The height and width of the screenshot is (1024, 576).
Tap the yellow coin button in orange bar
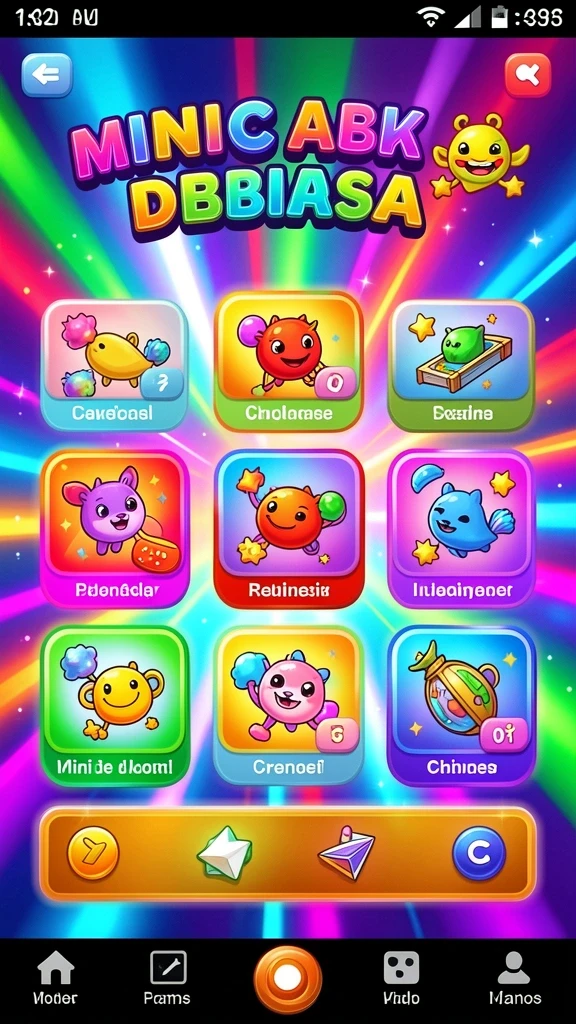(x=93, y=853)
